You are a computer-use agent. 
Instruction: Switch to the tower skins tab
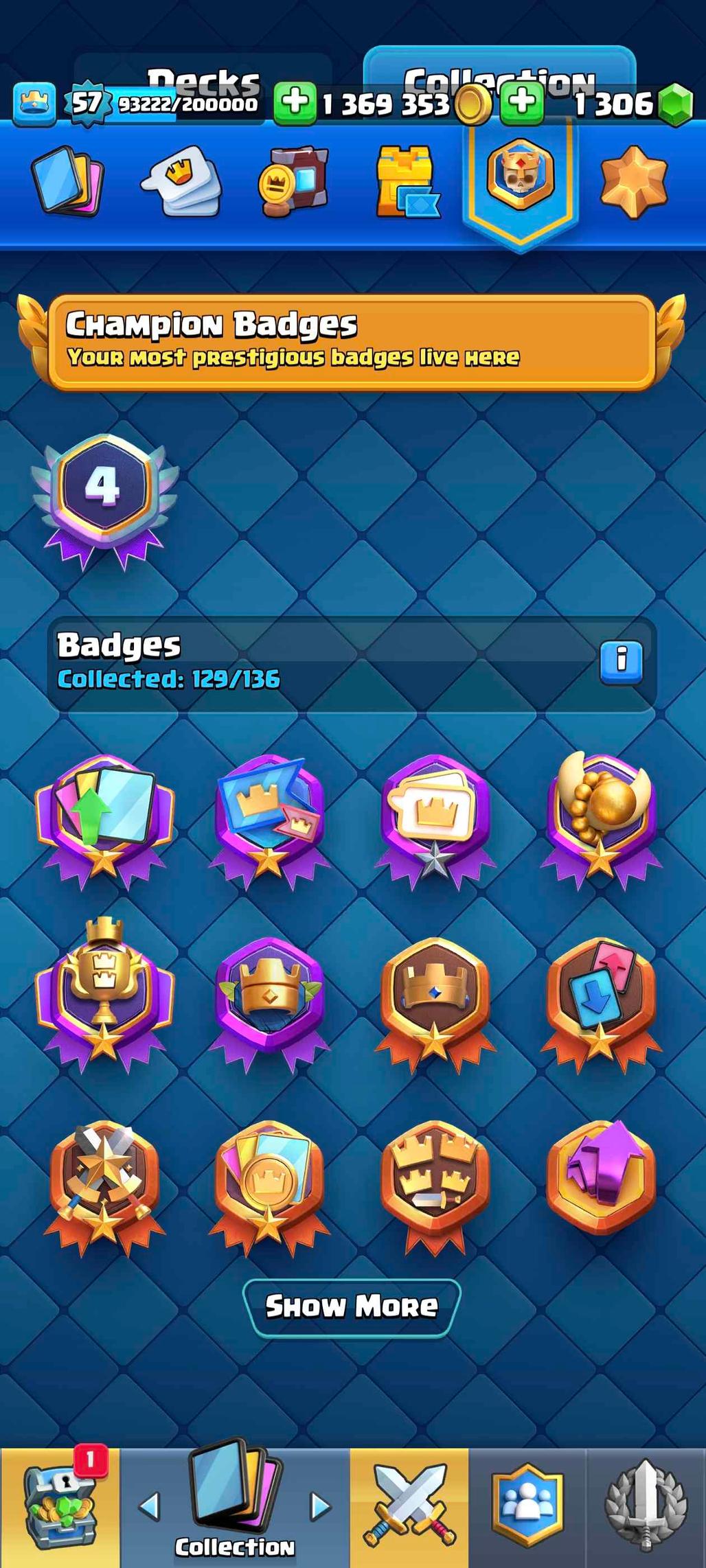point(407,182)
